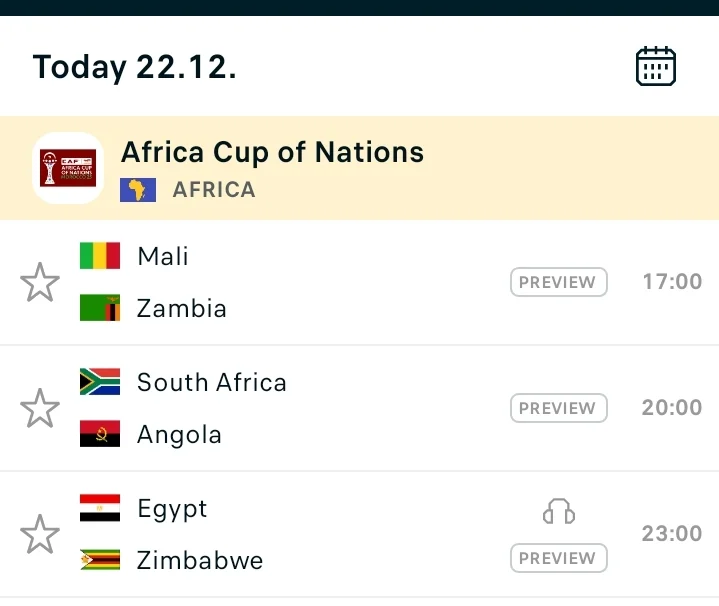View the Egypt vs Zimbabwe preview
This screenshot has height=606, width=719.
[x=558, y=558]
